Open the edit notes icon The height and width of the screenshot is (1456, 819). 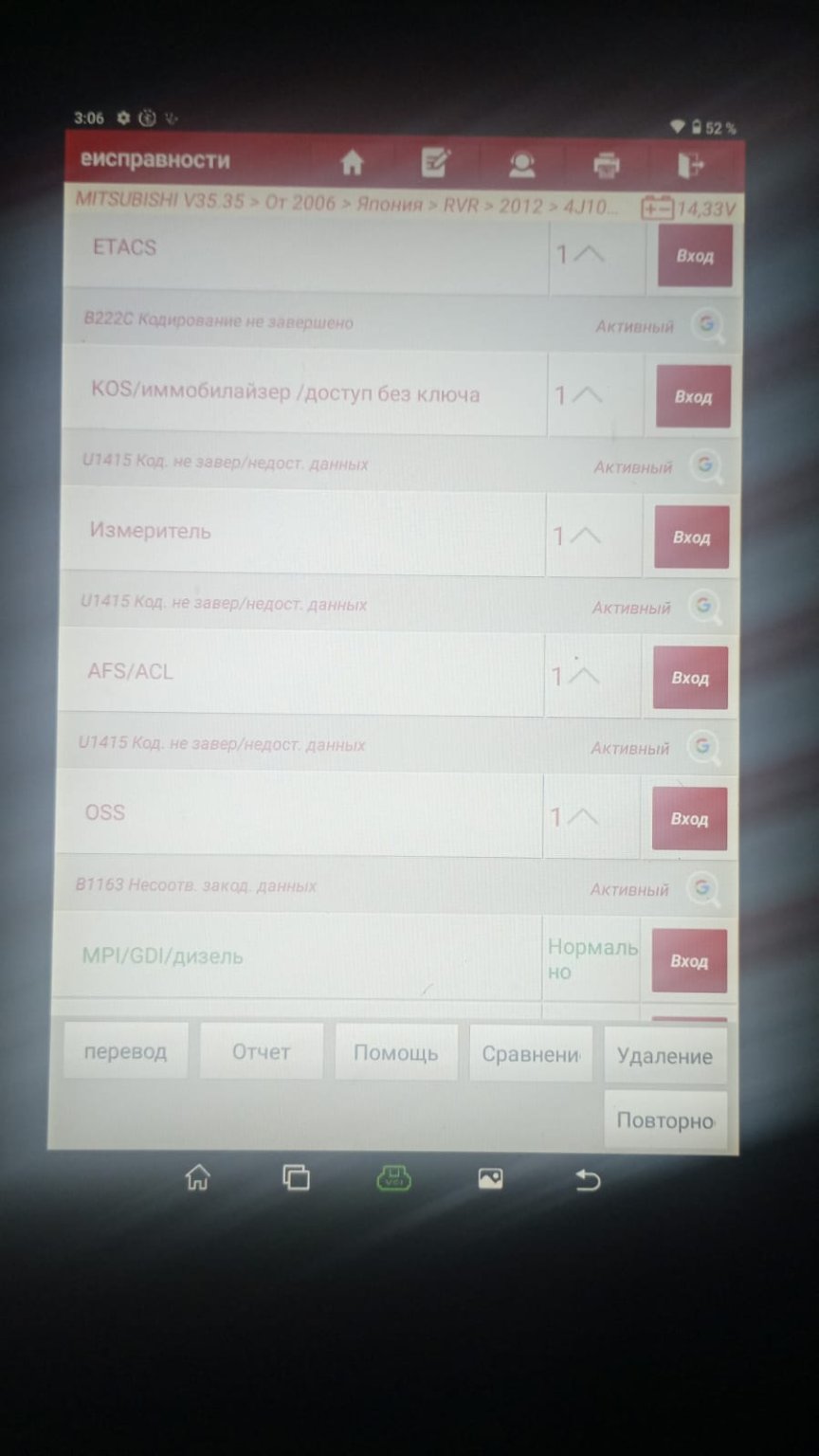[436, 163]
